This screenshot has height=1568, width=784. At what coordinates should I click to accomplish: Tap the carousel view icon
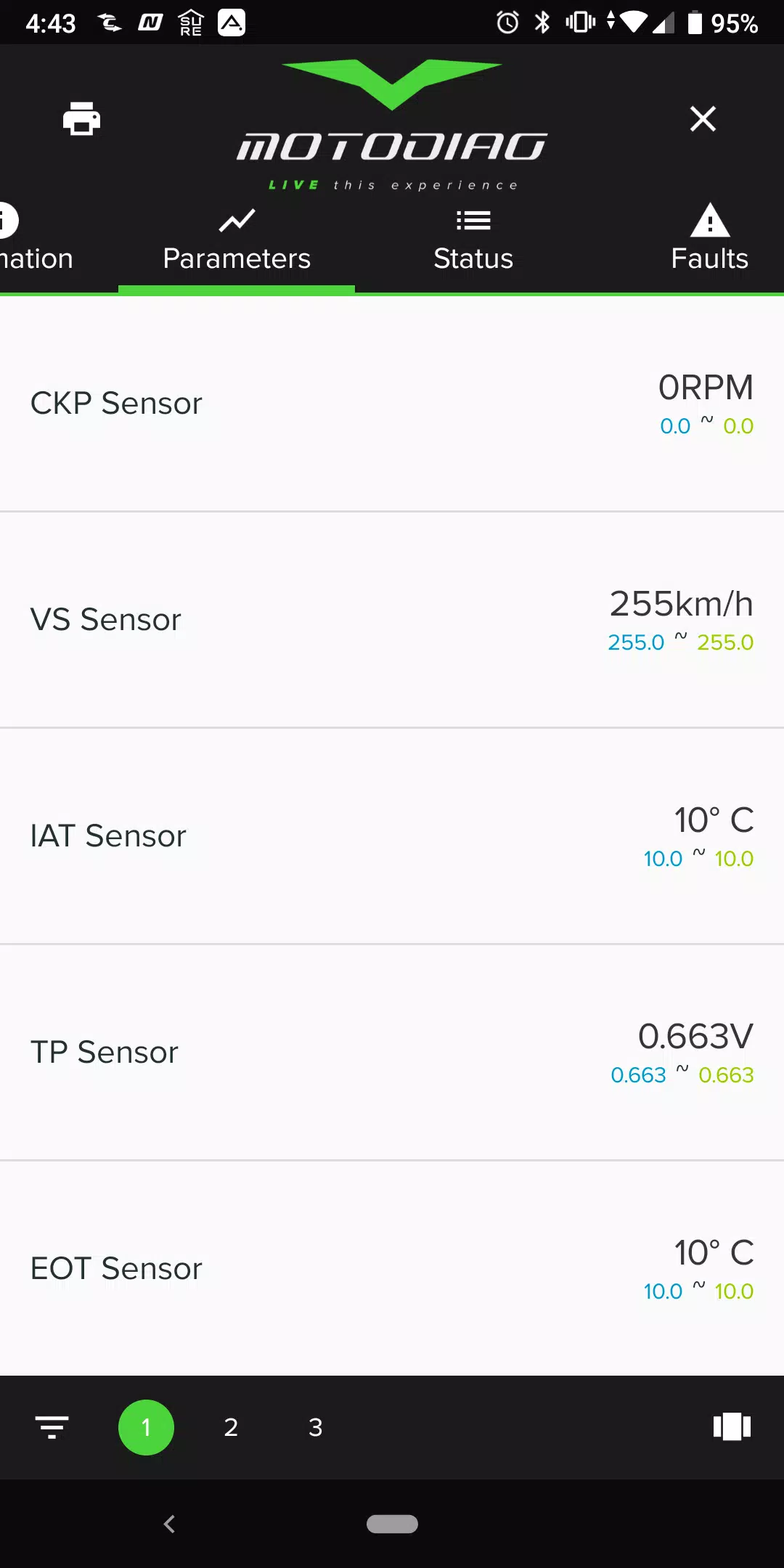[732, 1426]
